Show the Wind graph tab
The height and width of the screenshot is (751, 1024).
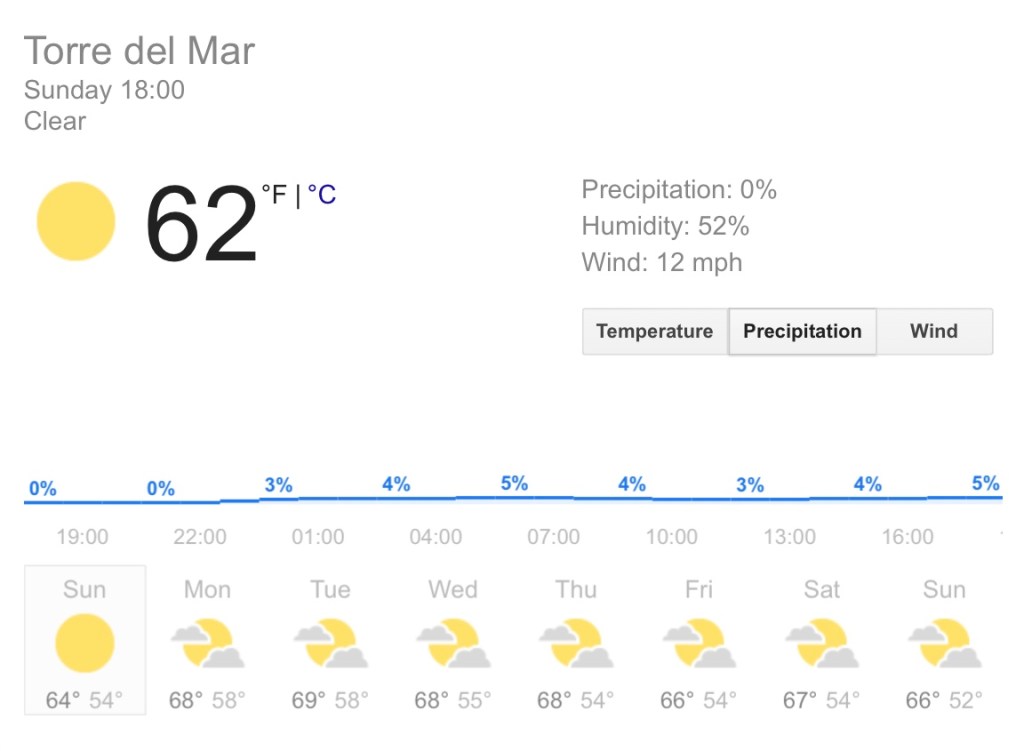tap(934, 332)
